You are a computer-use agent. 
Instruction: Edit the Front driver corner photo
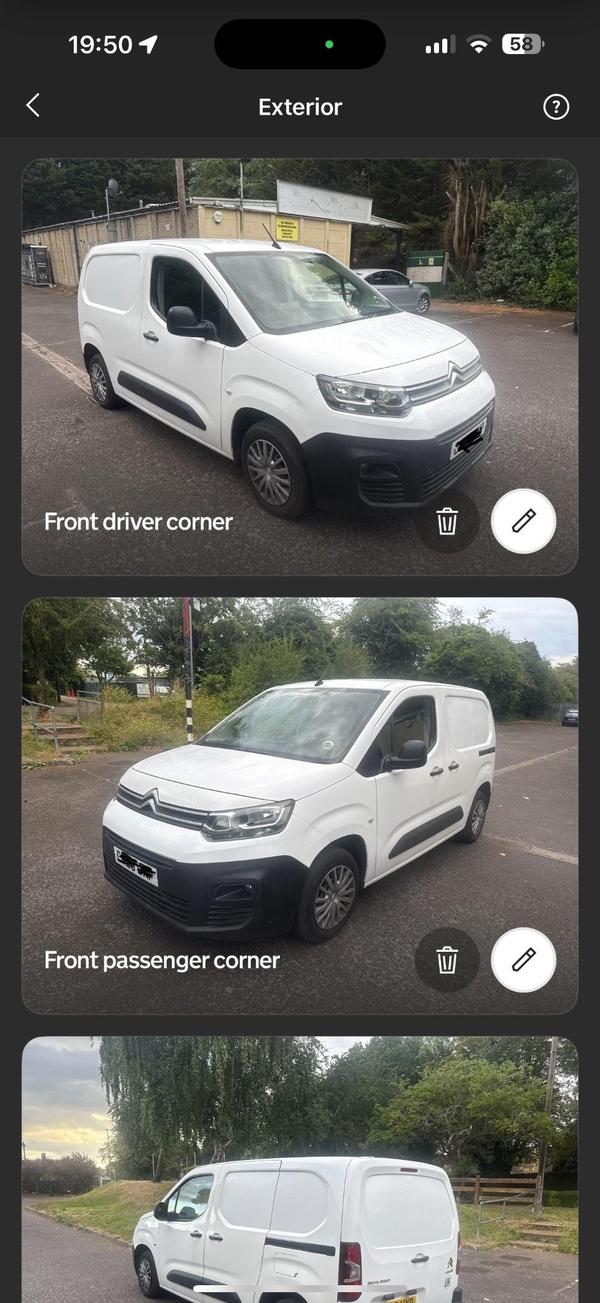[x=523, y=521]
